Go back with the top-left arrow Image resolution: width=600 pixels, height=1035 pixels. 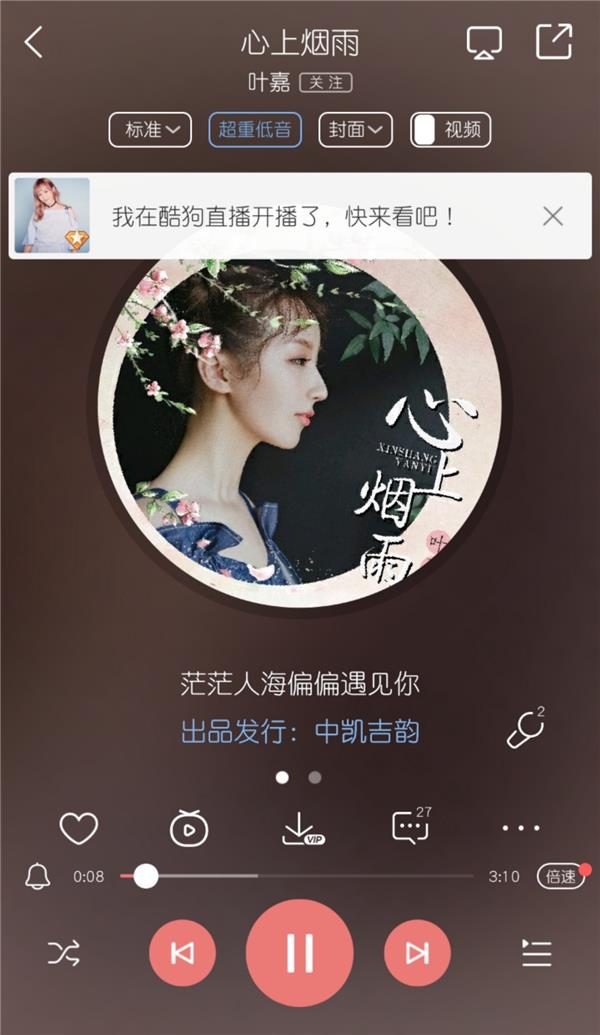[x=34, y=43]
